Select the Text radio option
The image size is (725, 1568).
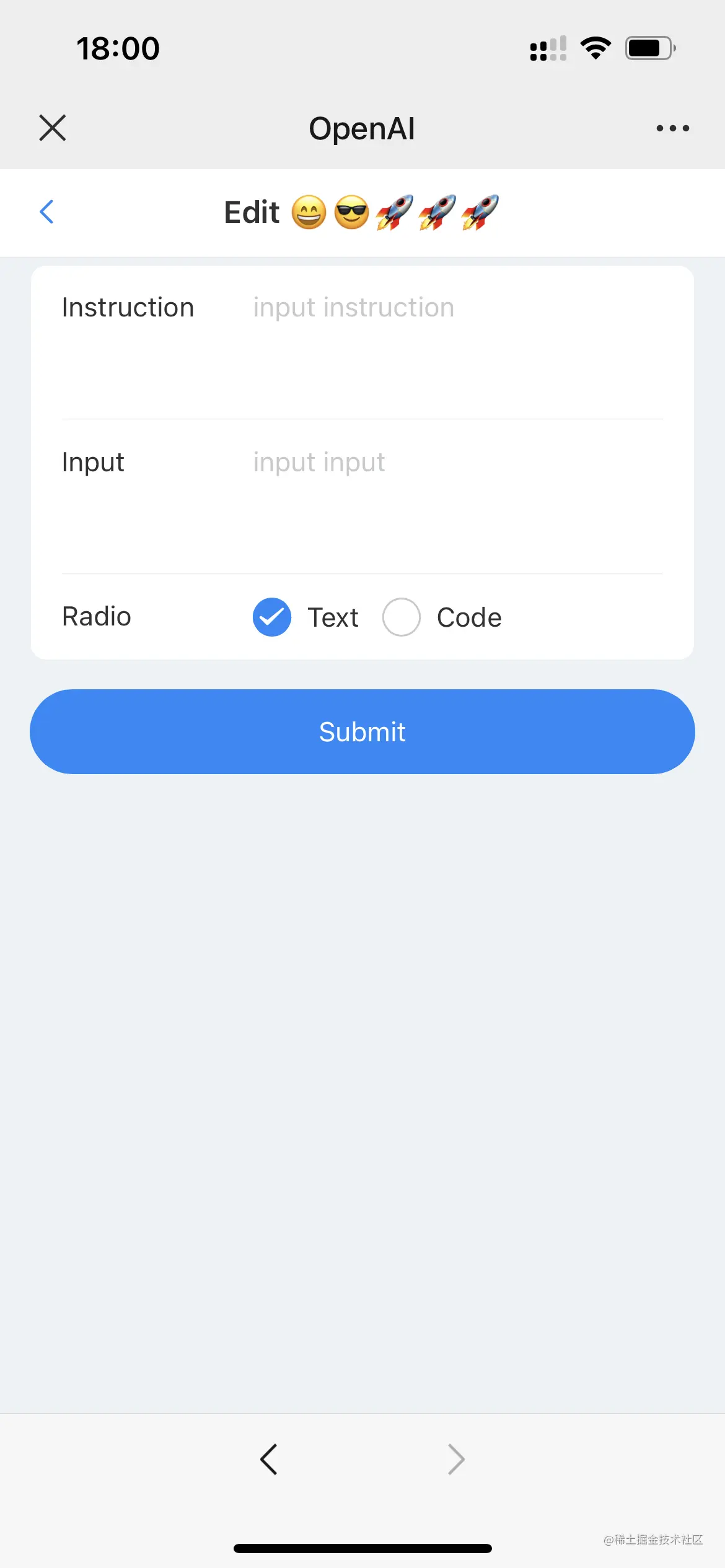point(333,617)
